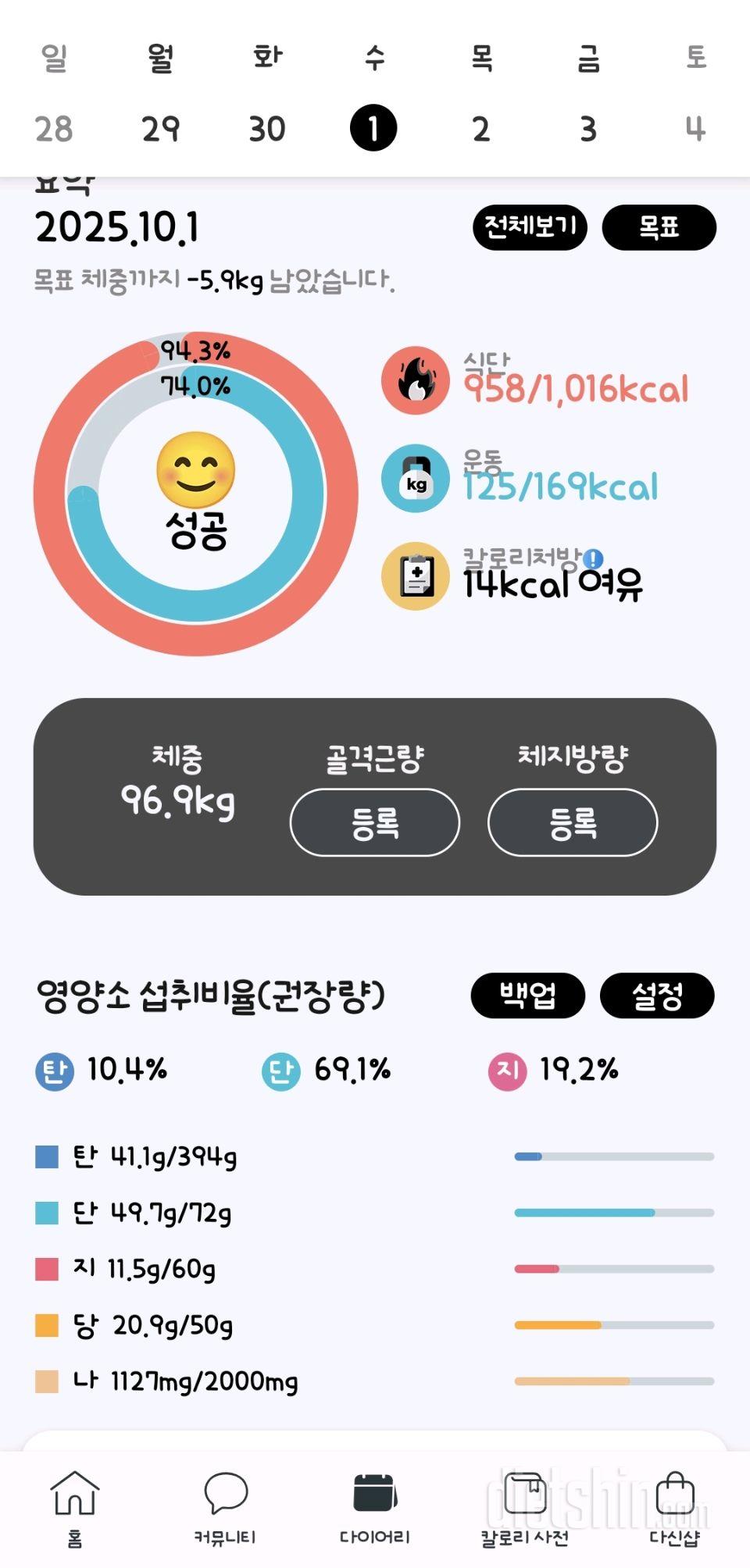Switch to the 다신샵 tab
The image size is (750, 1568).
[675, 1507]
